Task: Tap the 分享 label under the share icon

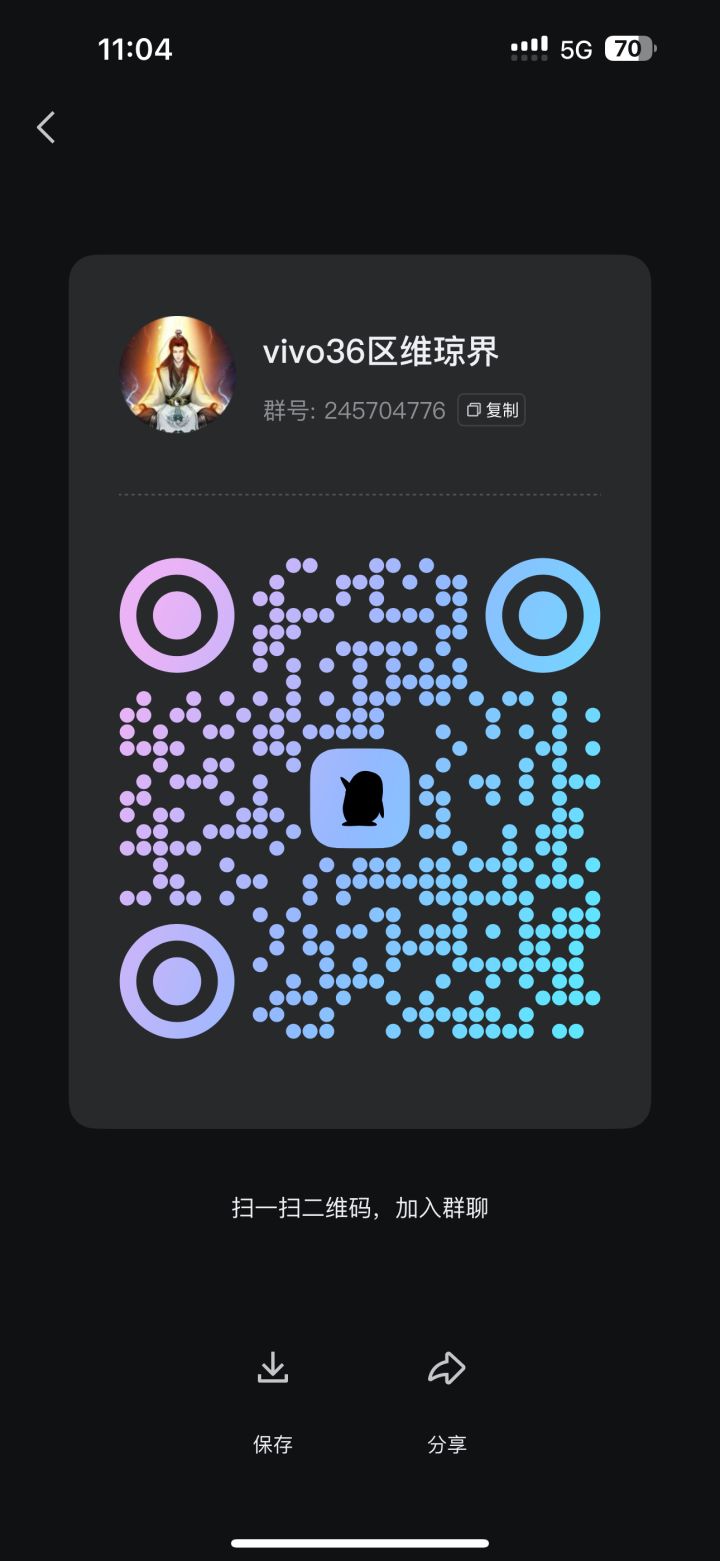Action: (x=446, y=1443)
